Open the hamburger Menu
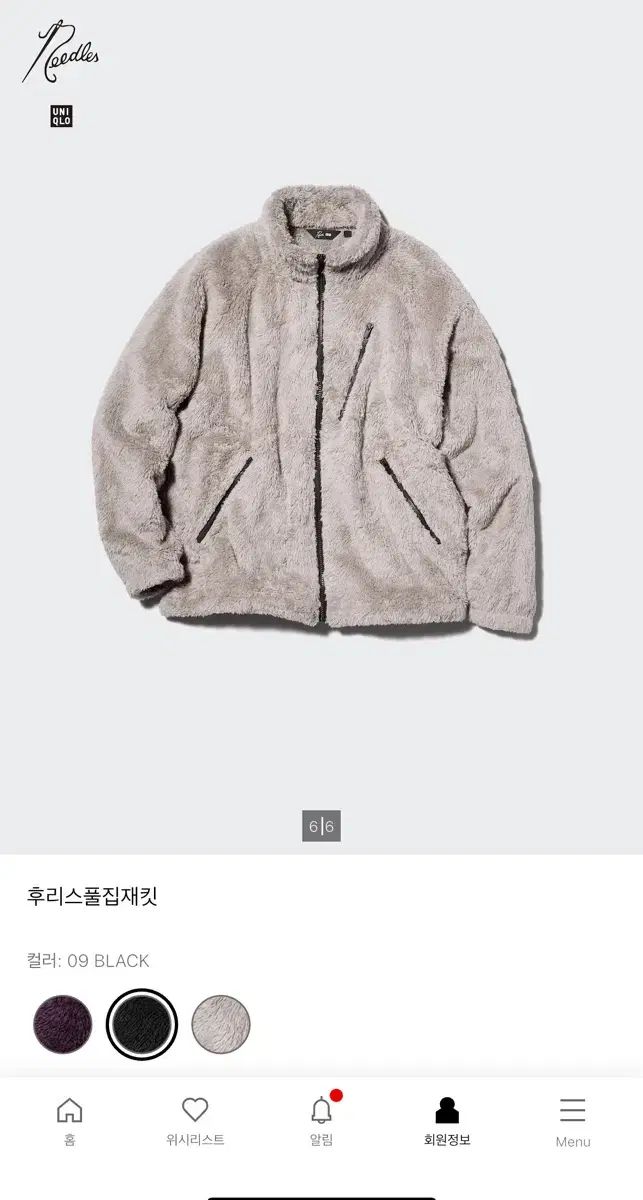 click(x=572, y=1122)
